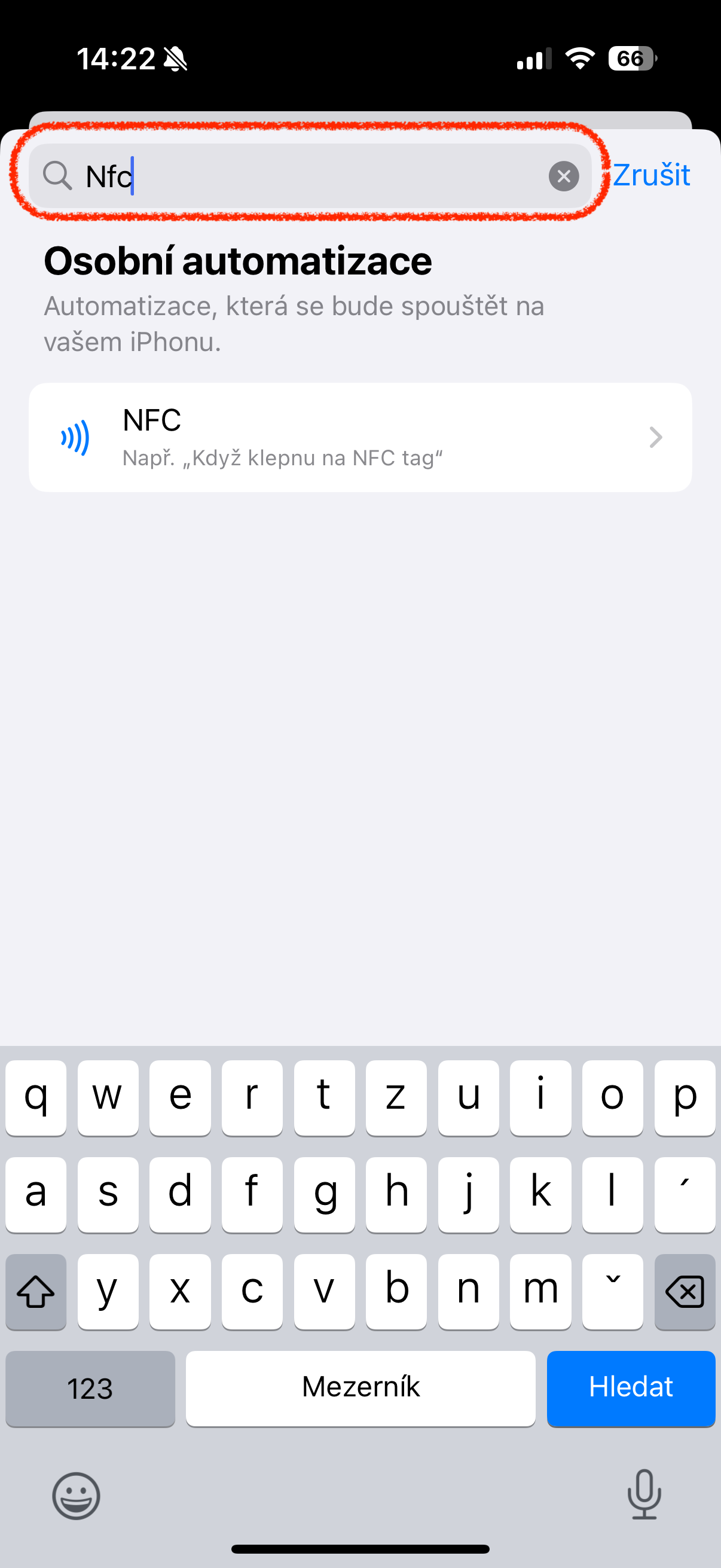
Task: Tap the blue Hledat key
Action: coord(630,1387)
